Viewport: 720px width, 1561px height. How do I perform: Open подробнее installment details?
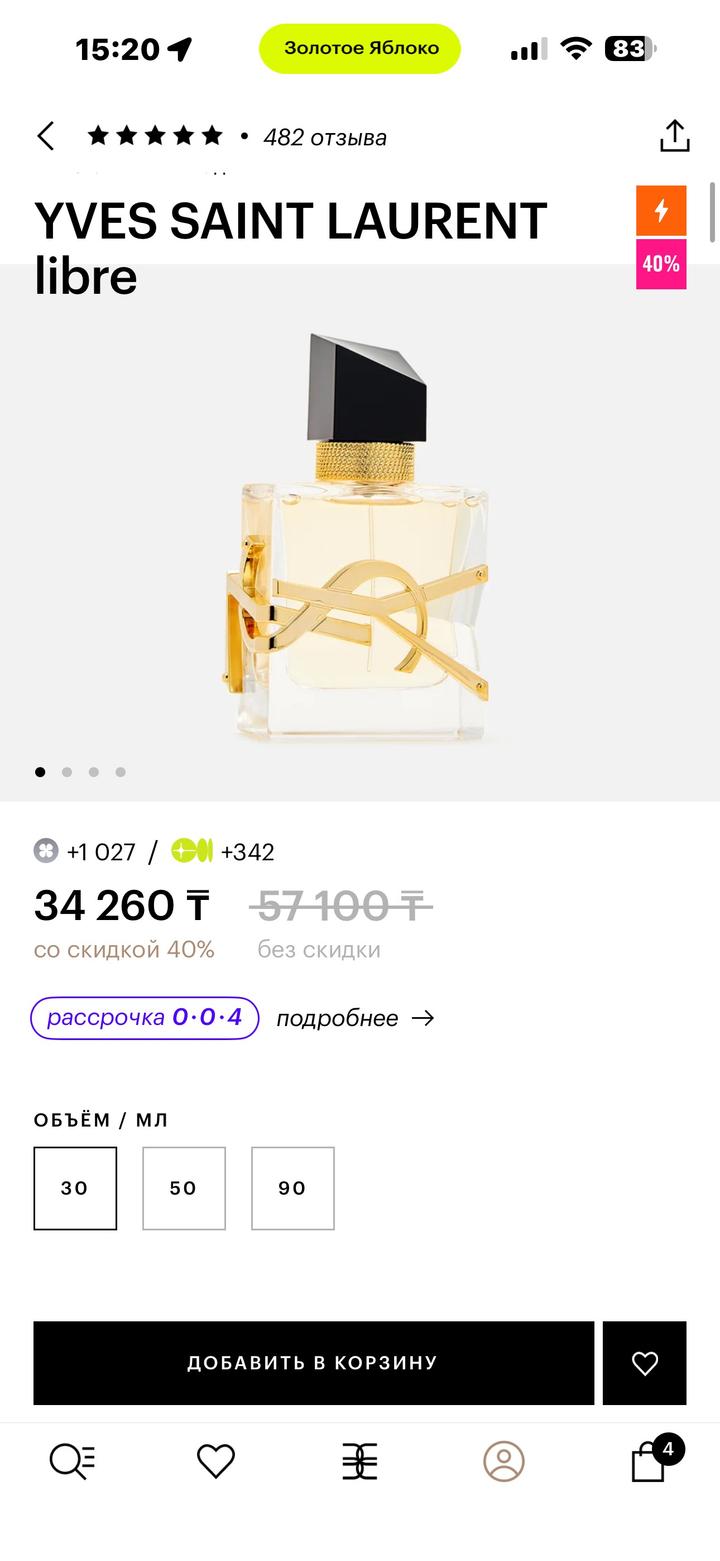coord(355,1018)
